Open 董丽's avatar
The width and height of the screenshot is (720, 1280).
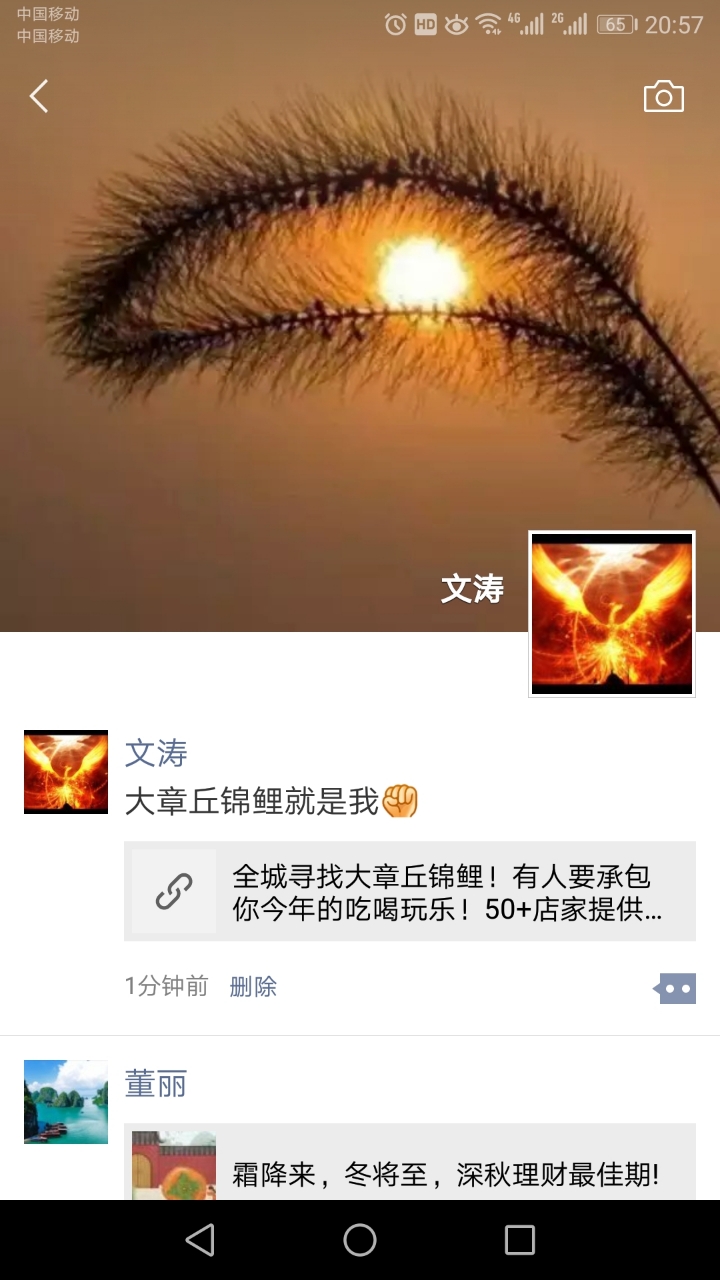pos(66,1102)
